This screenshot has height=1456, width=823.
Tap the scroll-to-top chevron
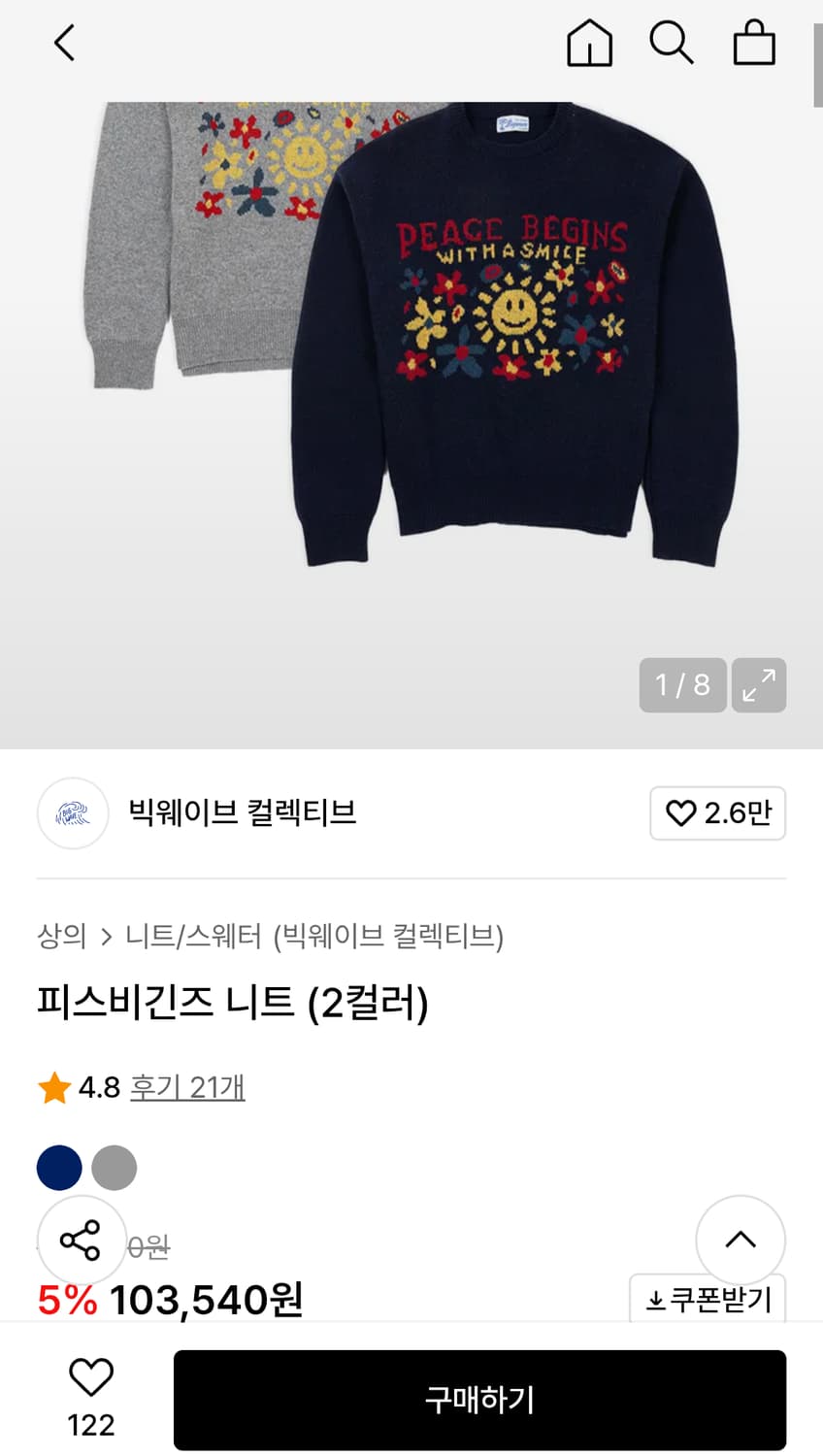741,1241
